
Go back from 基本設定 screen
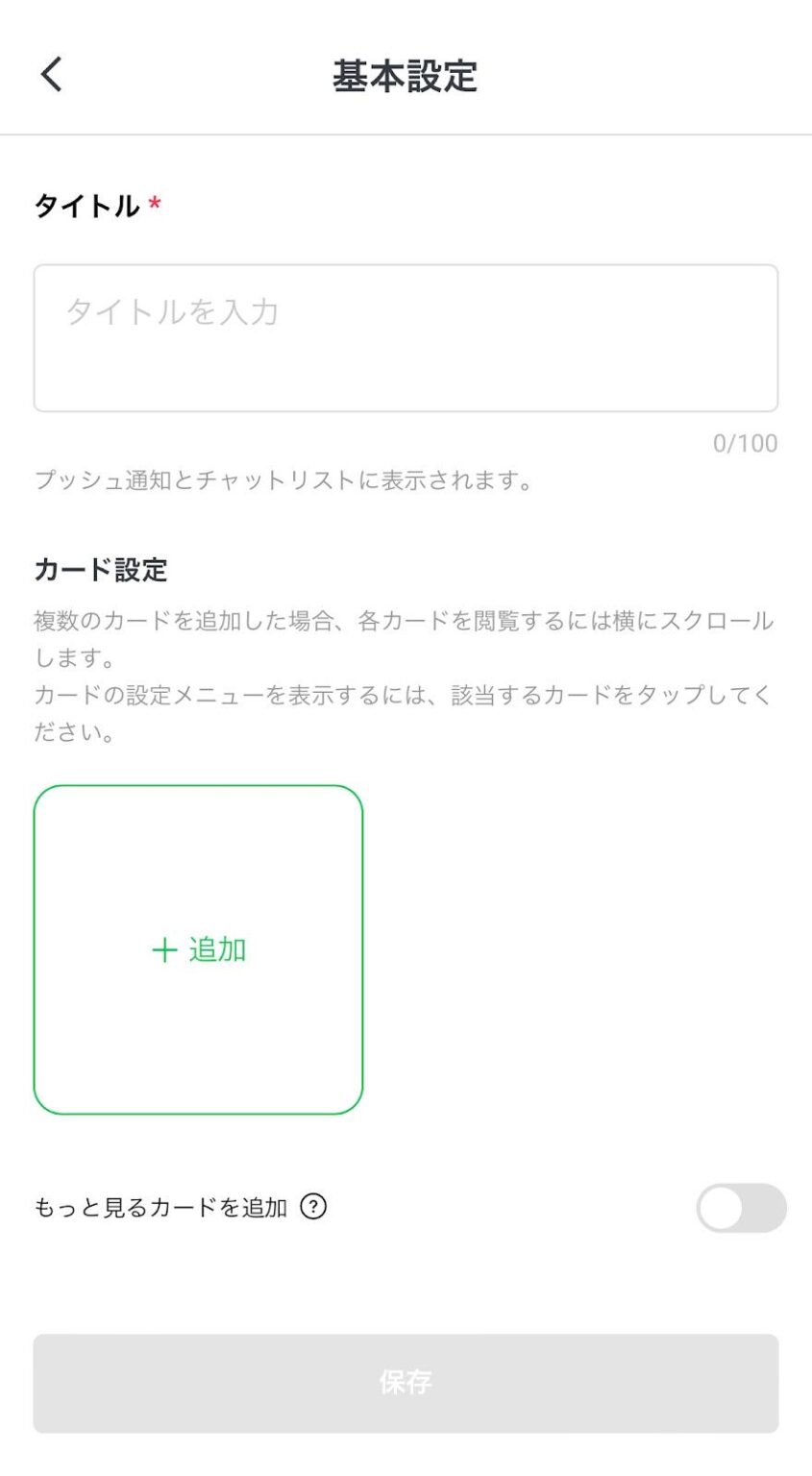click(x=52, y=74)
